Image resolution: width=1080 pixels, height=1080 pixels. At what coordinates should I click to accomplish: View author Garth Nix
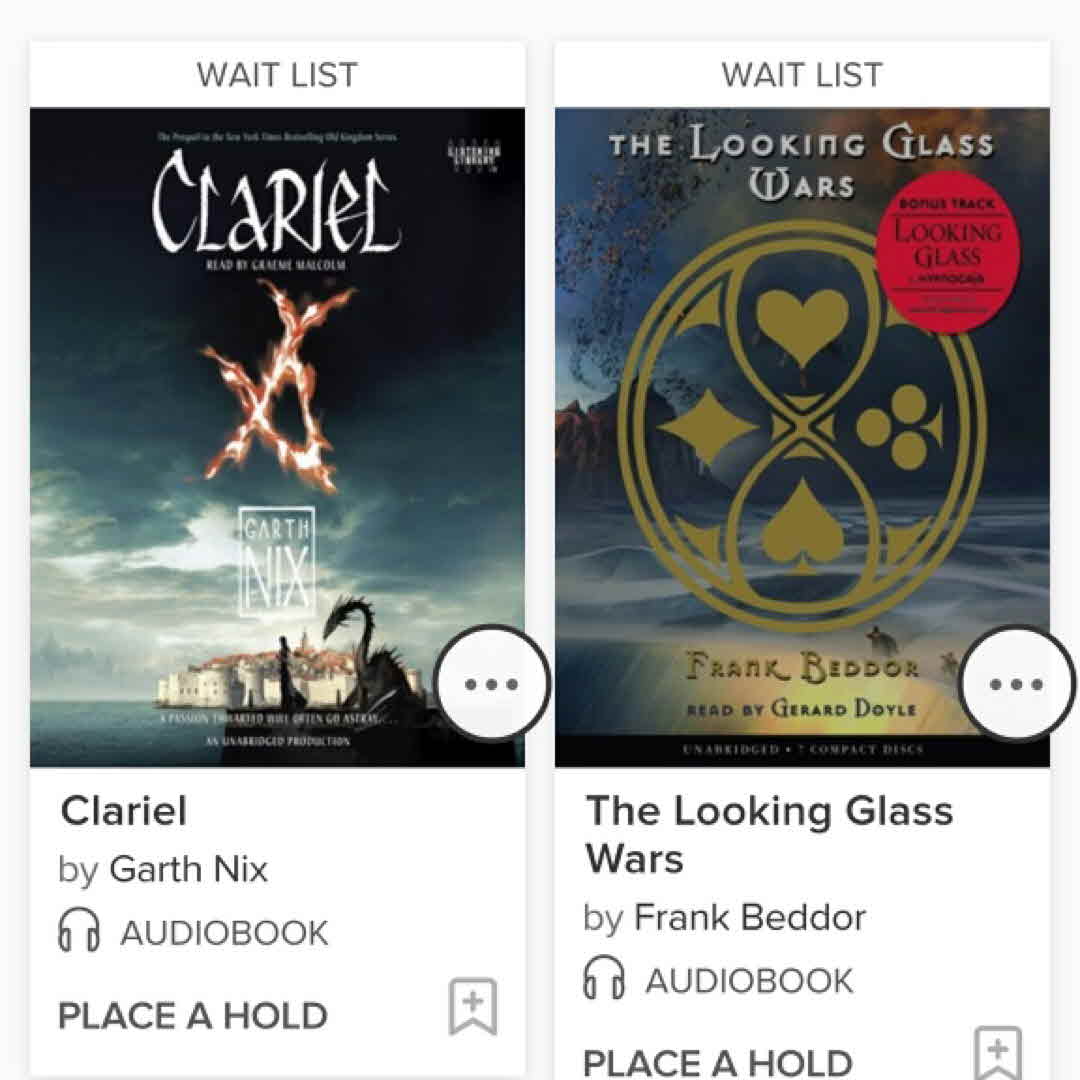(188, 869)
